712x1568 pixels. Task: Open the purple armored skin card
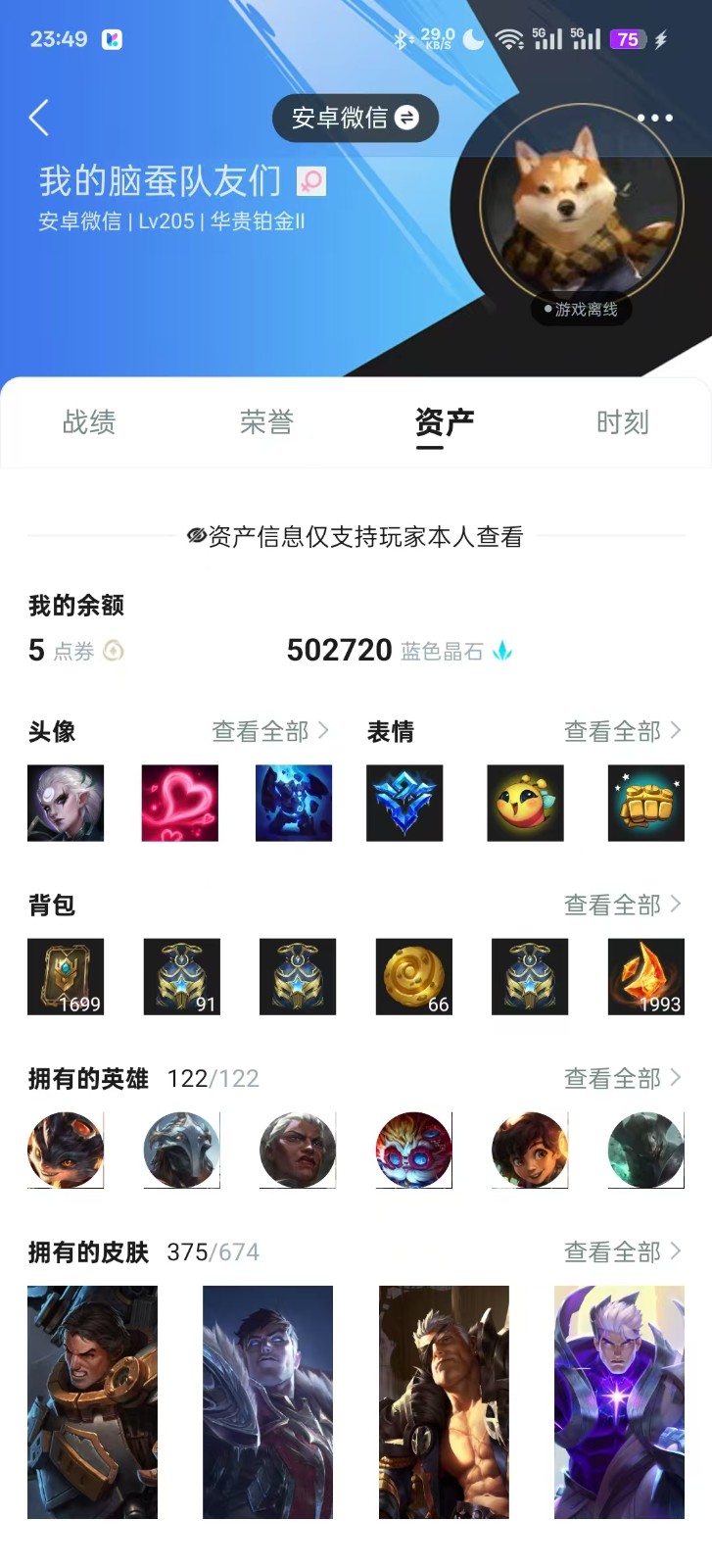click(x=619, y=1402)
